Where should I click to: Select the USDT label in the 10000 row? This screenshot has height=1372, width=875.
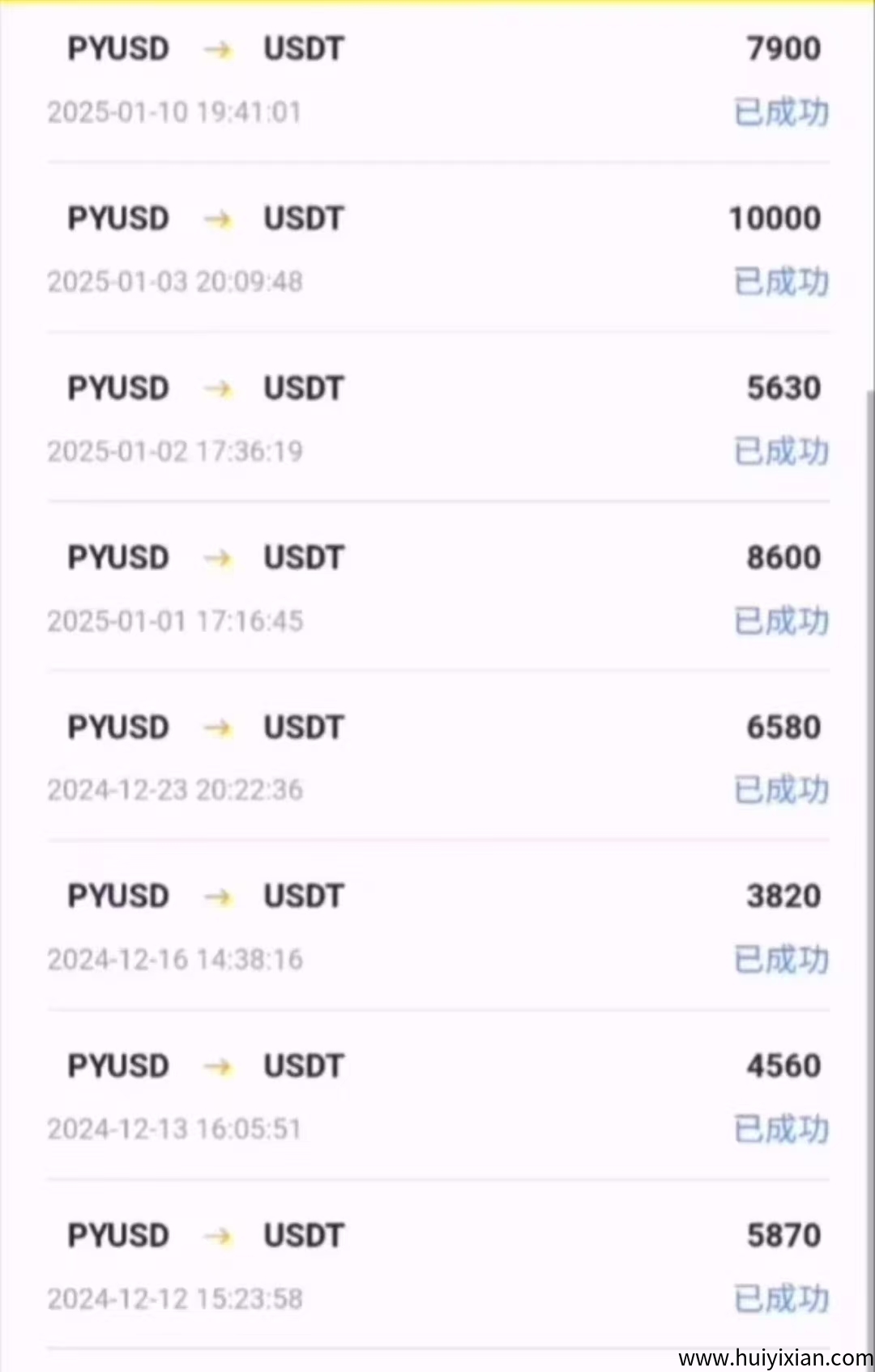303,218
